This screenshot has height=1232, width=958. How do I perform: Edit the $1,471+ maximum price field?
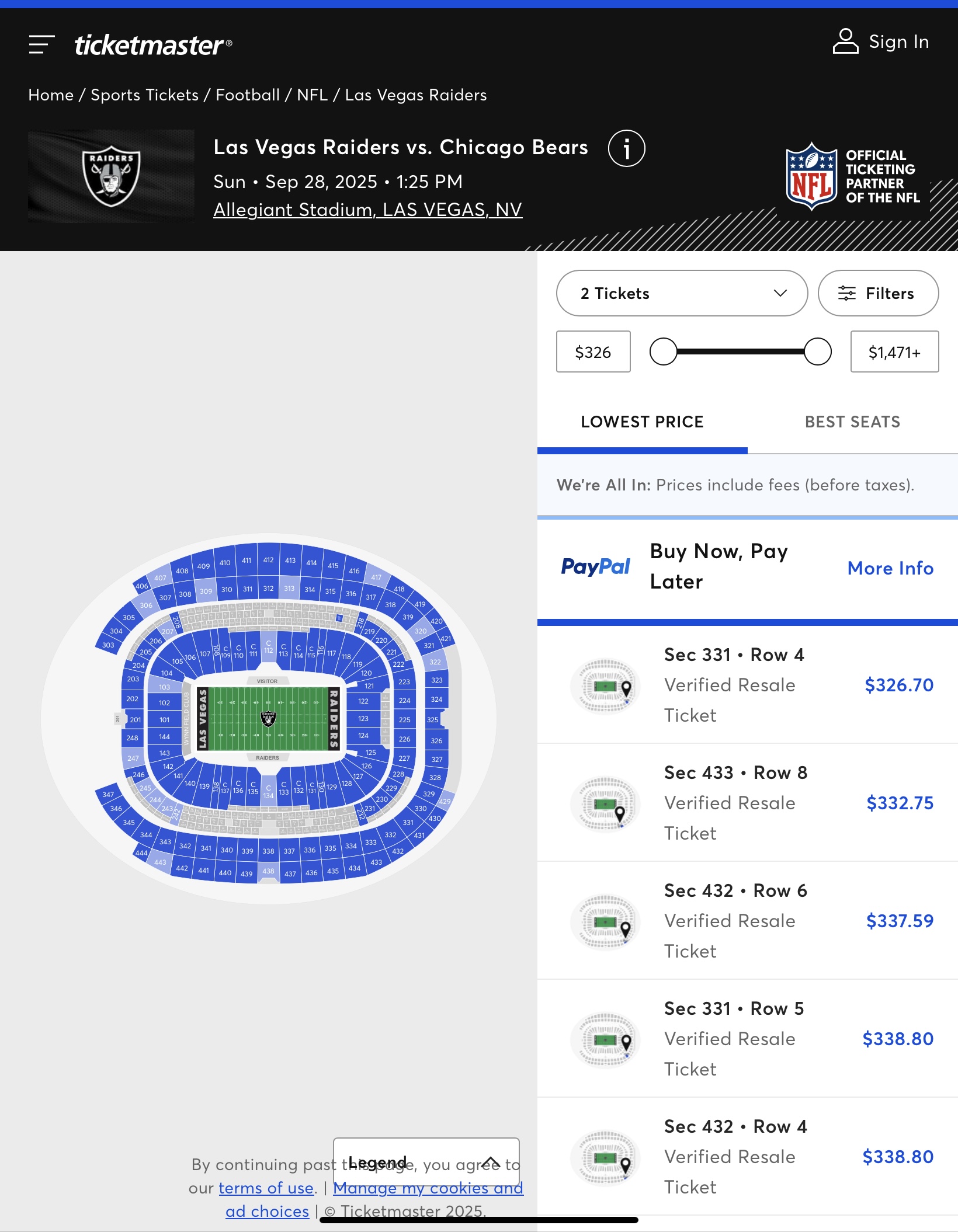coord(894,351)
